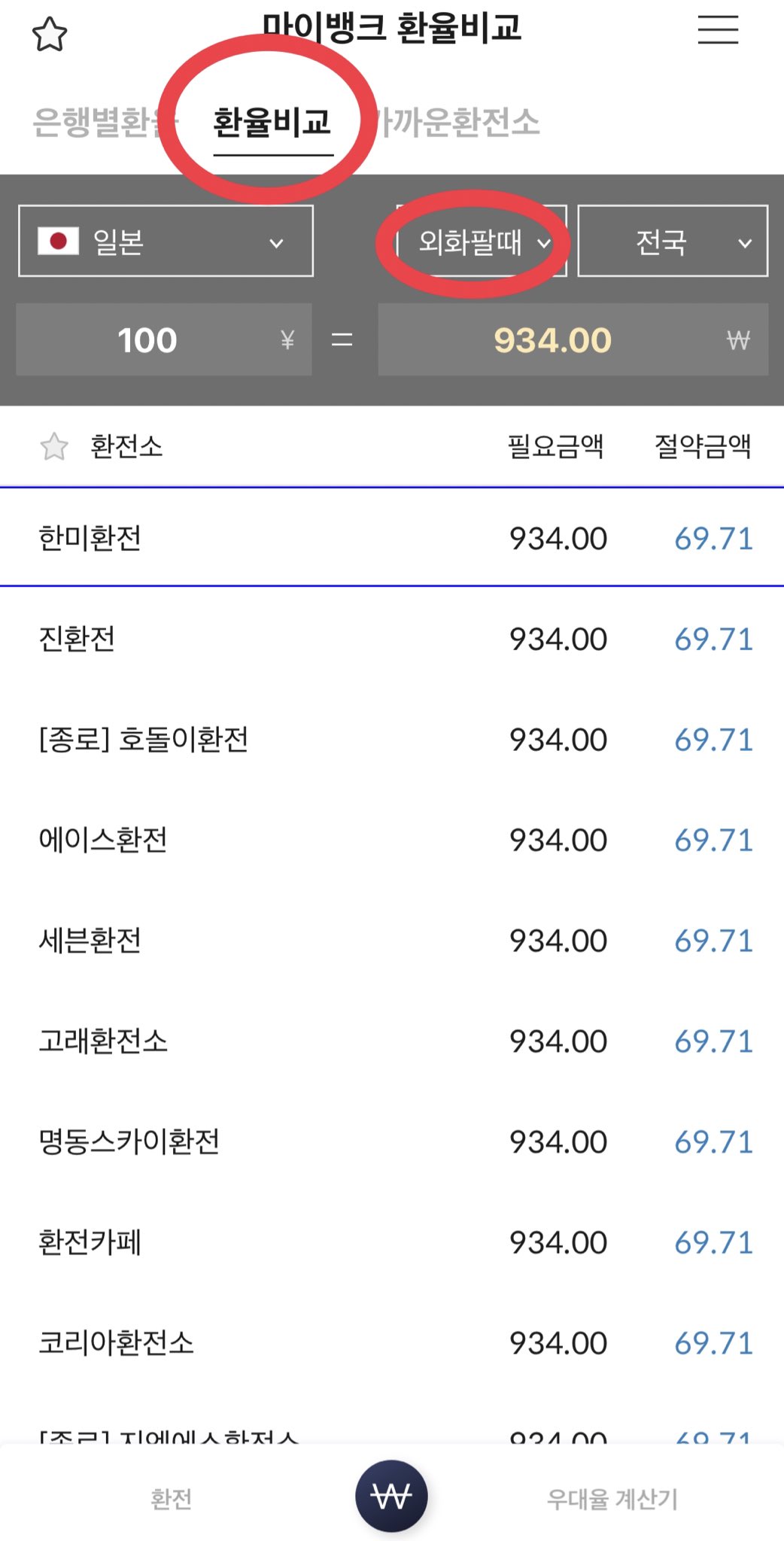
Task: Expand the 외화팔때 dropdown
Action: [482, 241]
